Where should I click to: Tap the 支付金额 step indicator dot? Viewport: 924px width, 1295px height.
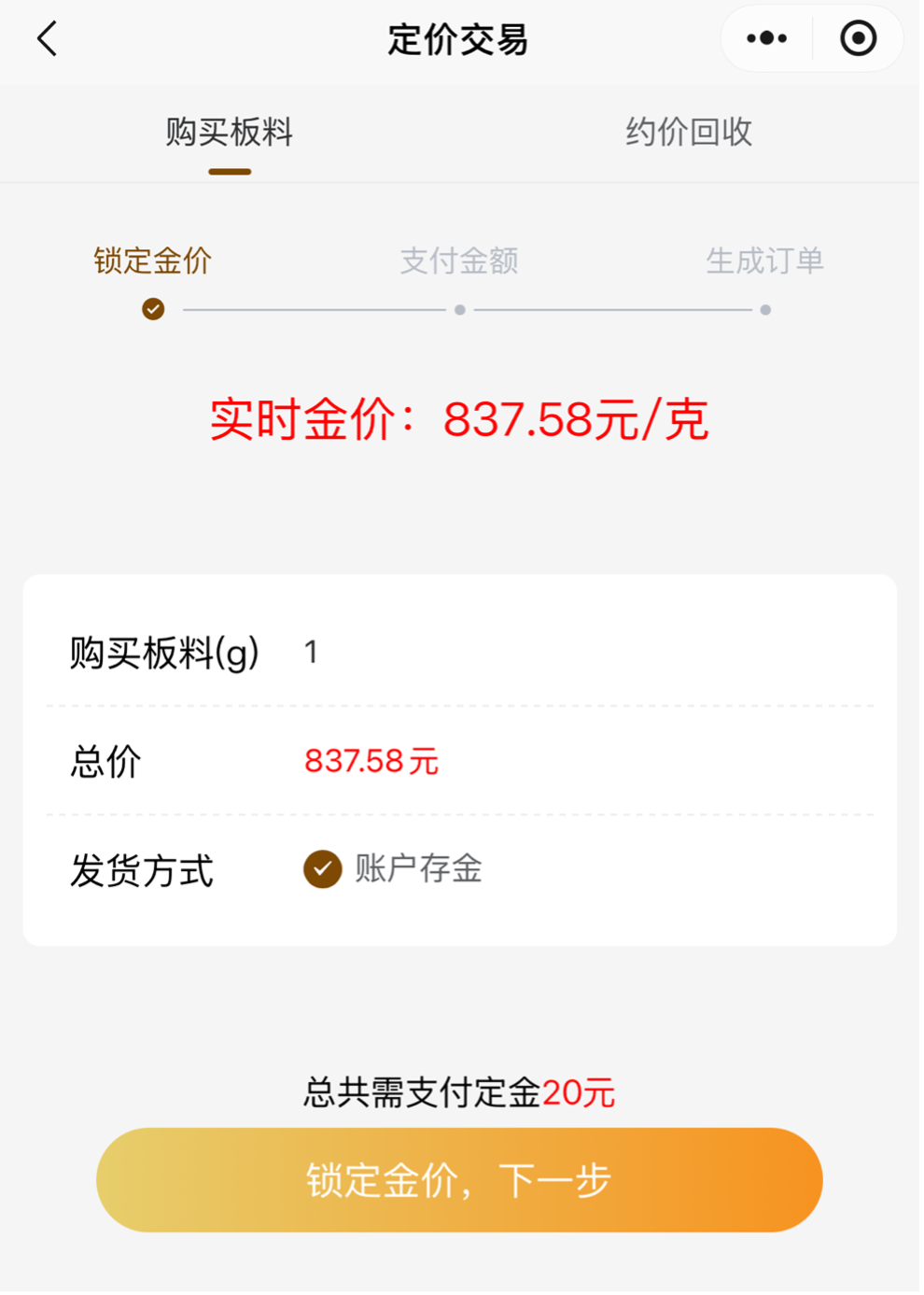pos(458,308)
